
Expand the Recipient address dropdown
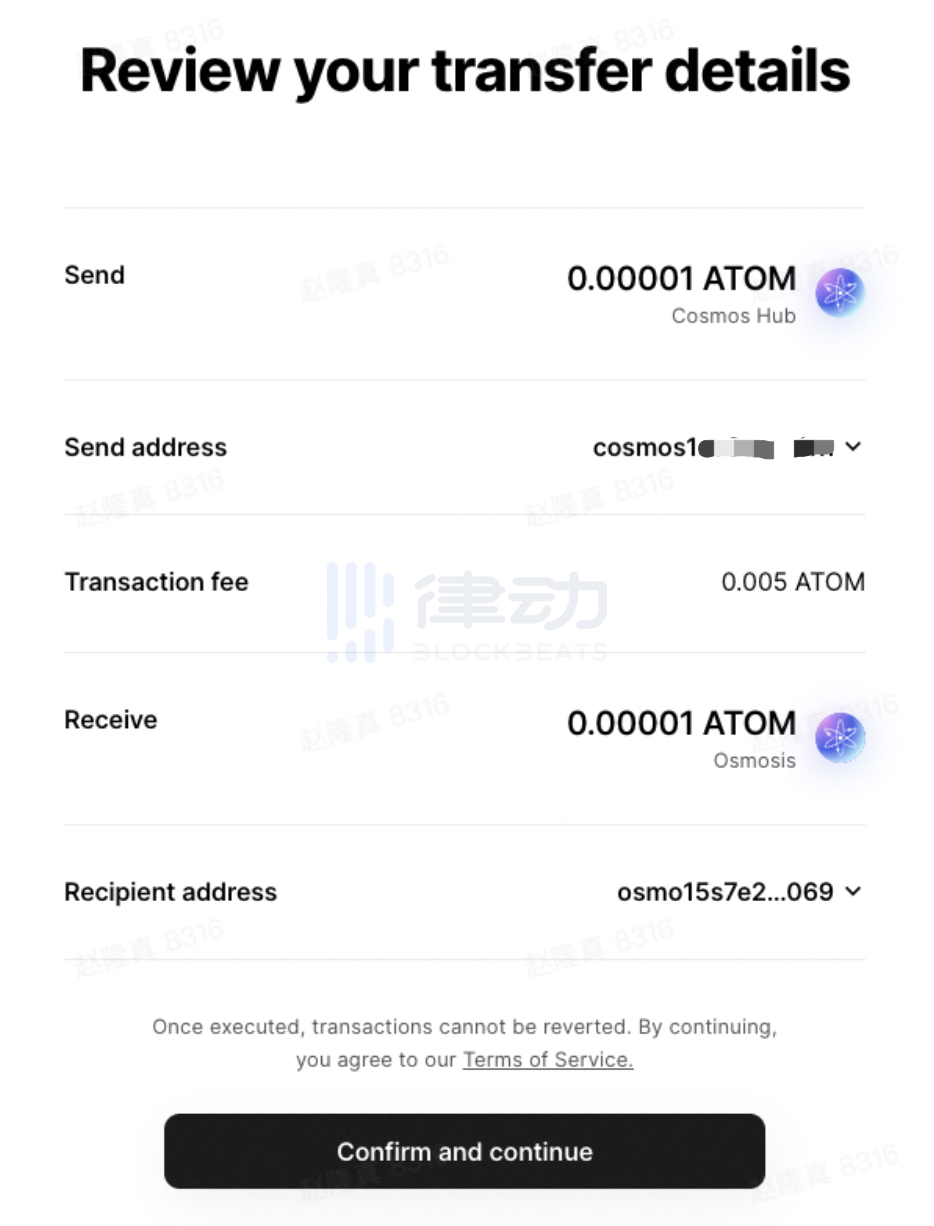(852, 891)
